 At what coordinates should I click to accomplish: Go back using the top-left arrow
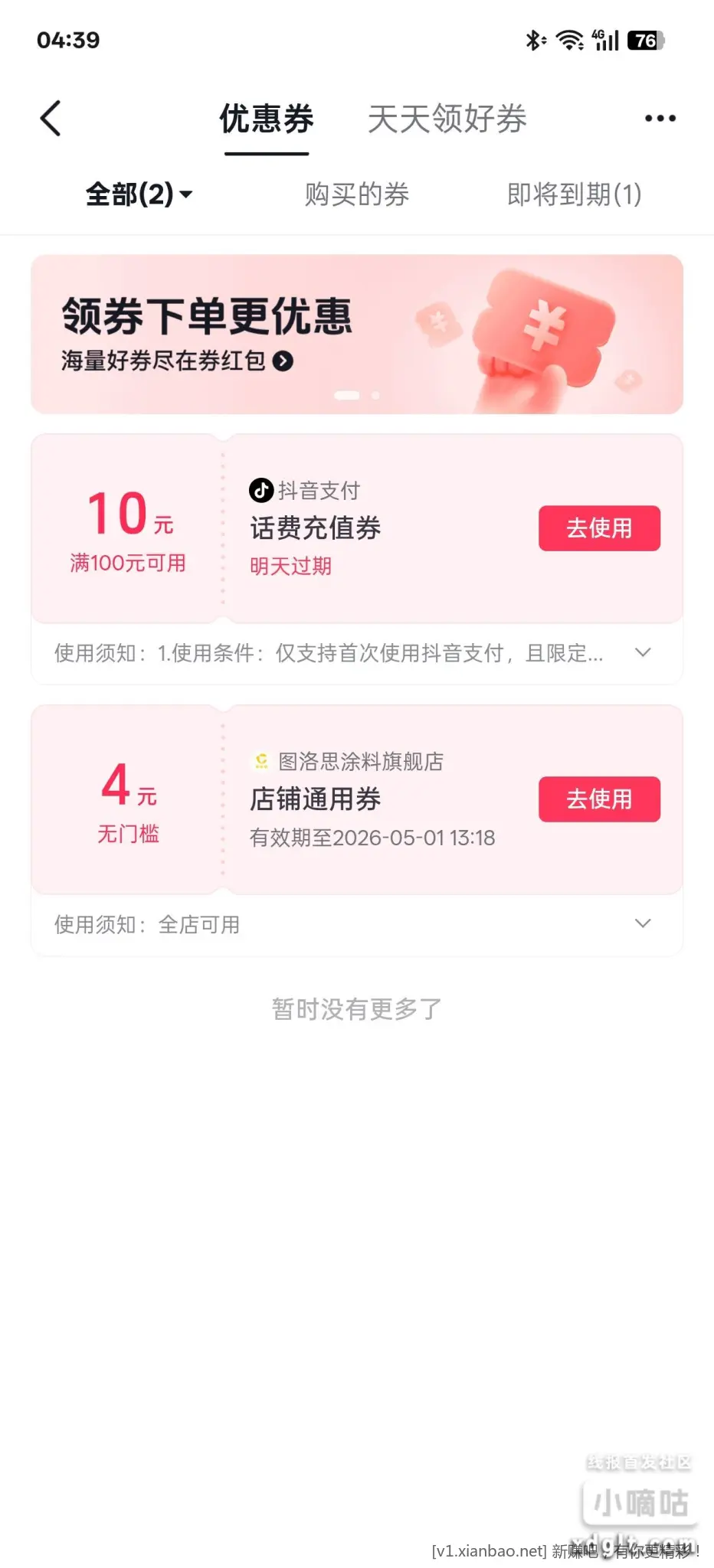[51, 119]
